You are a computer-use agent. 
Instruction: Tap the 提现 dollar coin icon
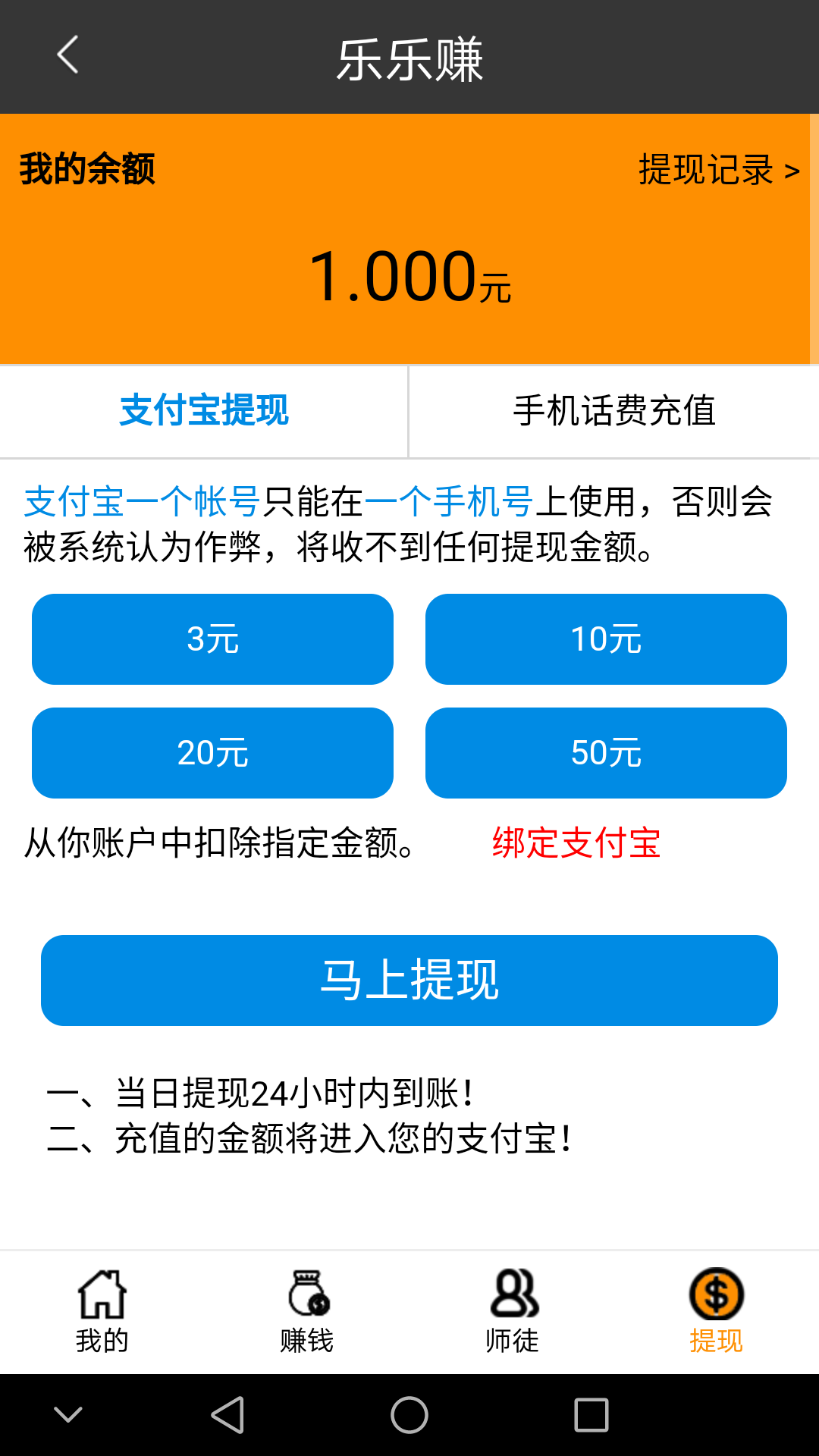[717, 1295]
